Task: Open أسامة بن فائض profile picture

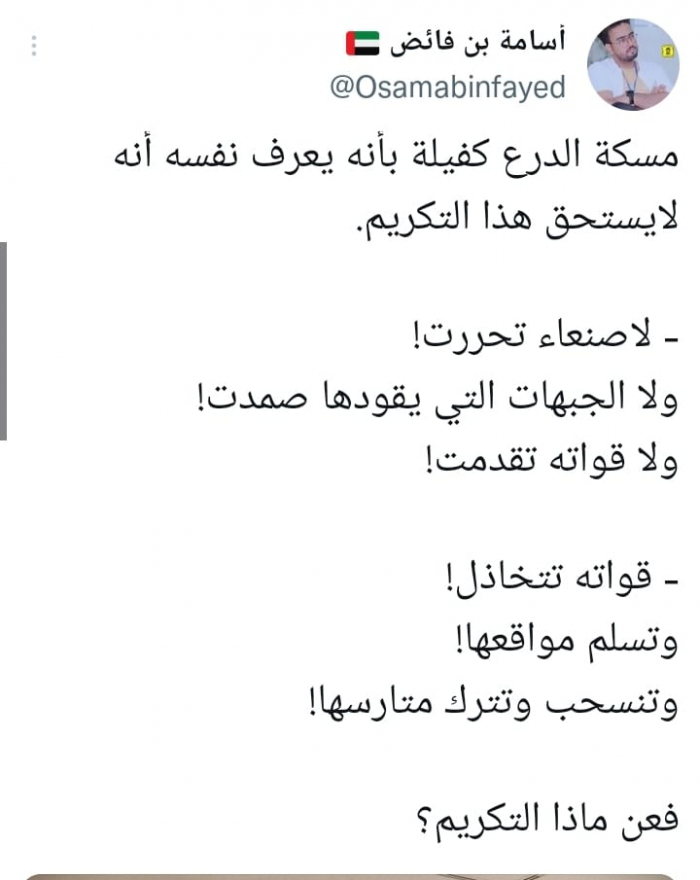Action: [632, 65]
